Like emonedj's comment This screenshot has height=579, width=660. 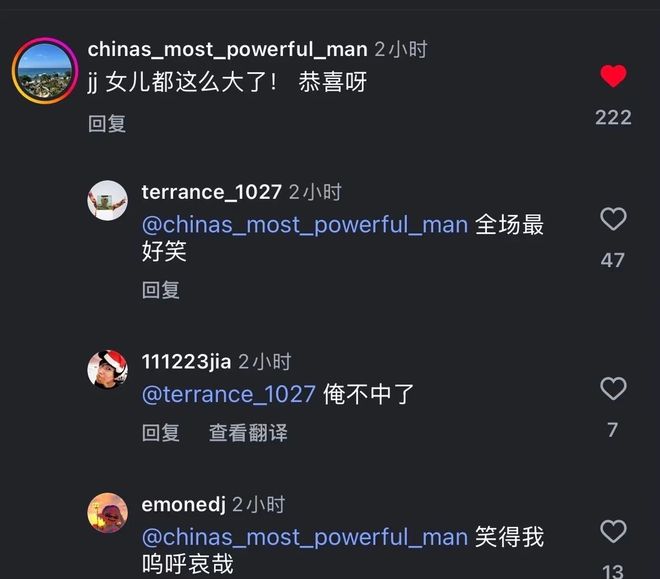click(x=613, y=531)
